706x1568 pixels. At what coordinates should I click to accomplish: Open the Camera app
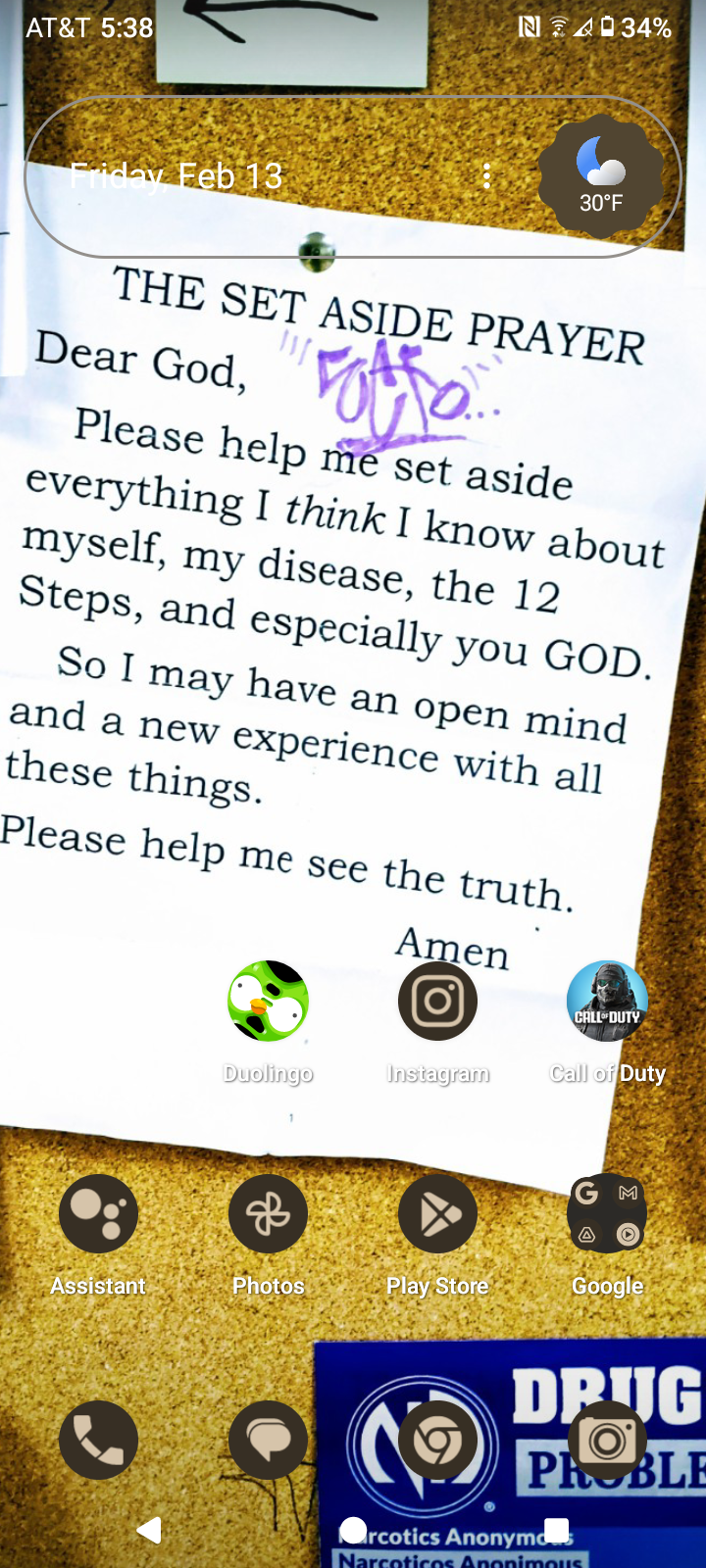click(x=607, y=1440)
